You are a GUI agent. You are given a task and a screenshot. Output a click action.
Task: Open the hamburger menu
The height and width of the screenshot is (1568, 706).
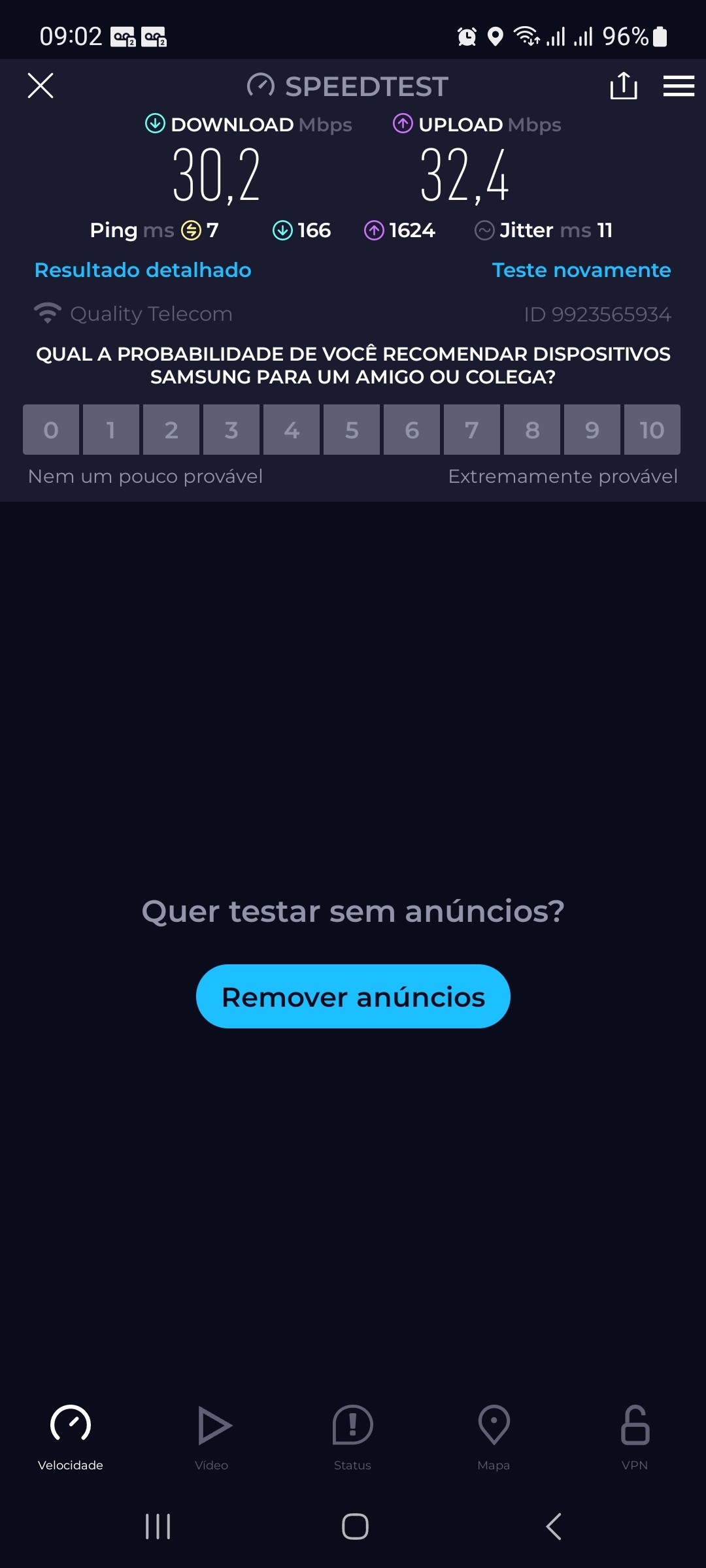pyautogui.click(x=679, y=86)
